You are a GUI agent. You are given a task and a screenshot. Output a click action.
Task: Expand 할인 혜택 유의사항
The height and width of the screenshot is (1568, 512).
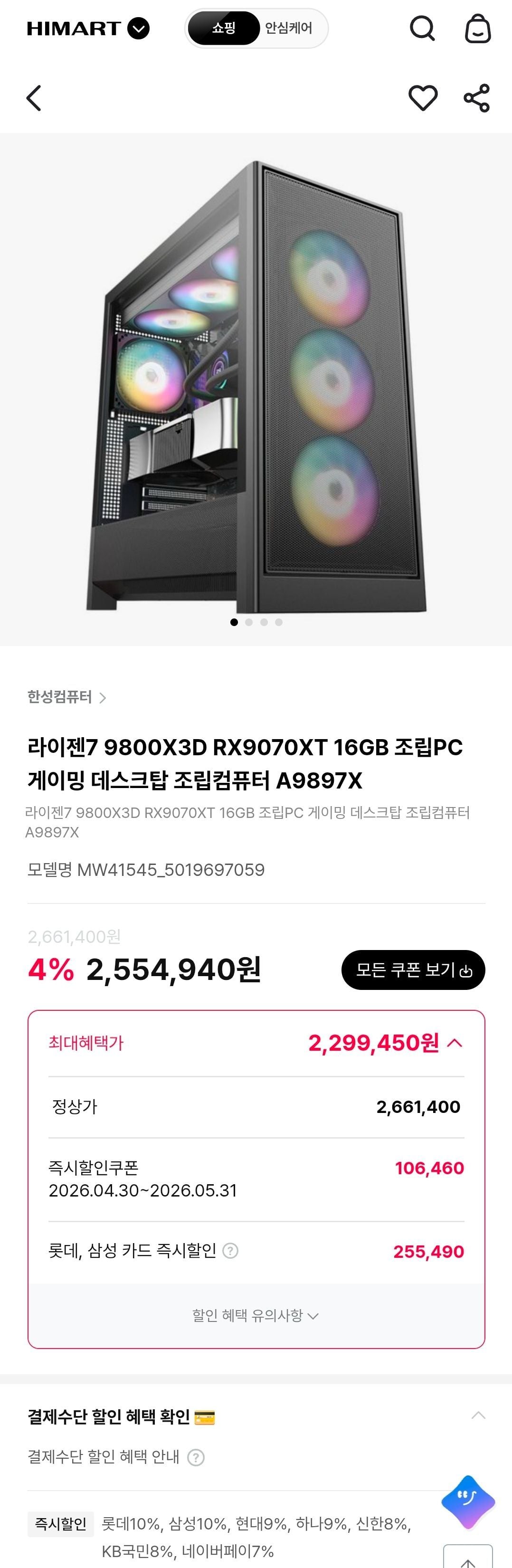click(x=256, y=1315)
